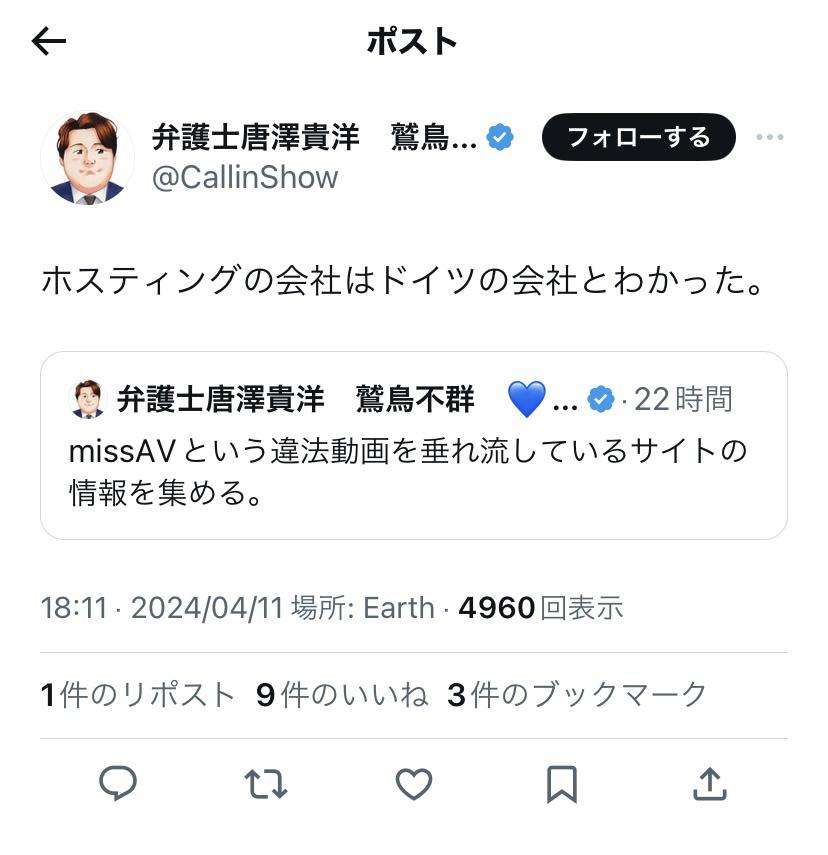The height and width of the screenshot is (855, 828).
Task: View the 9件のいいね list
Action: (x=342, y=695)
